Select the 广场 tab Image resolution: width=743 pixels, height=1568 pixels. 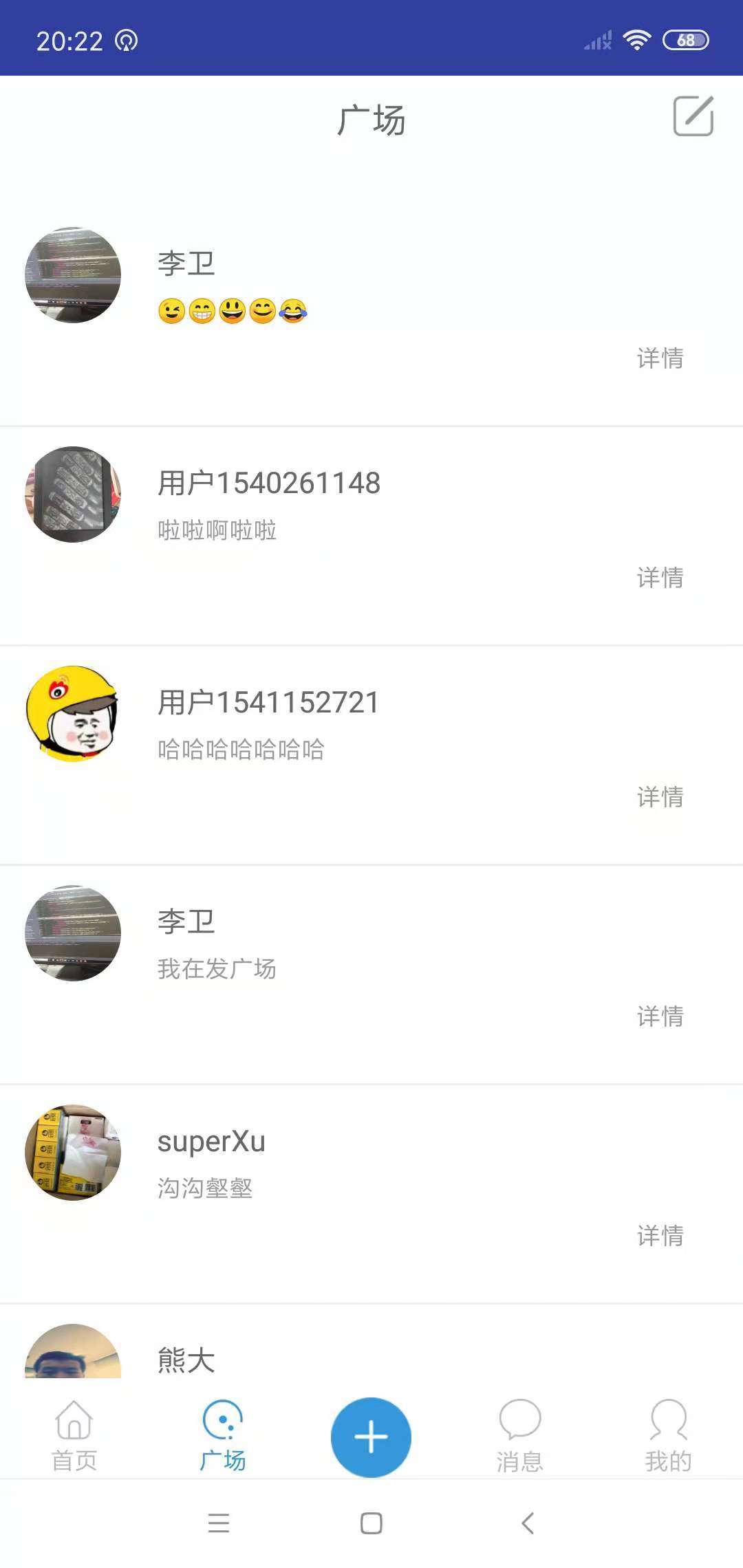click(222, 1436)
